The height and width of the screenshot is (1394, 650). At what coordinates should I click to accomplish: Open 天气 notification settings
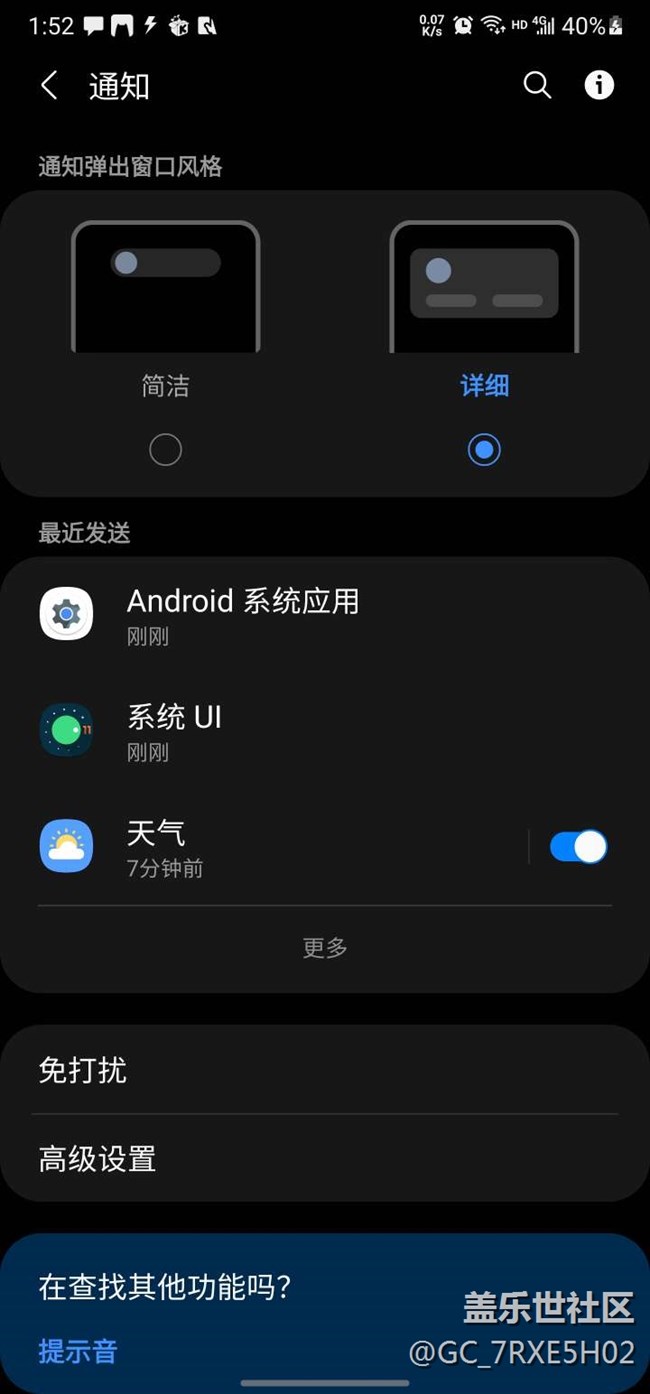pyautogui.click(x=280, y=847)
